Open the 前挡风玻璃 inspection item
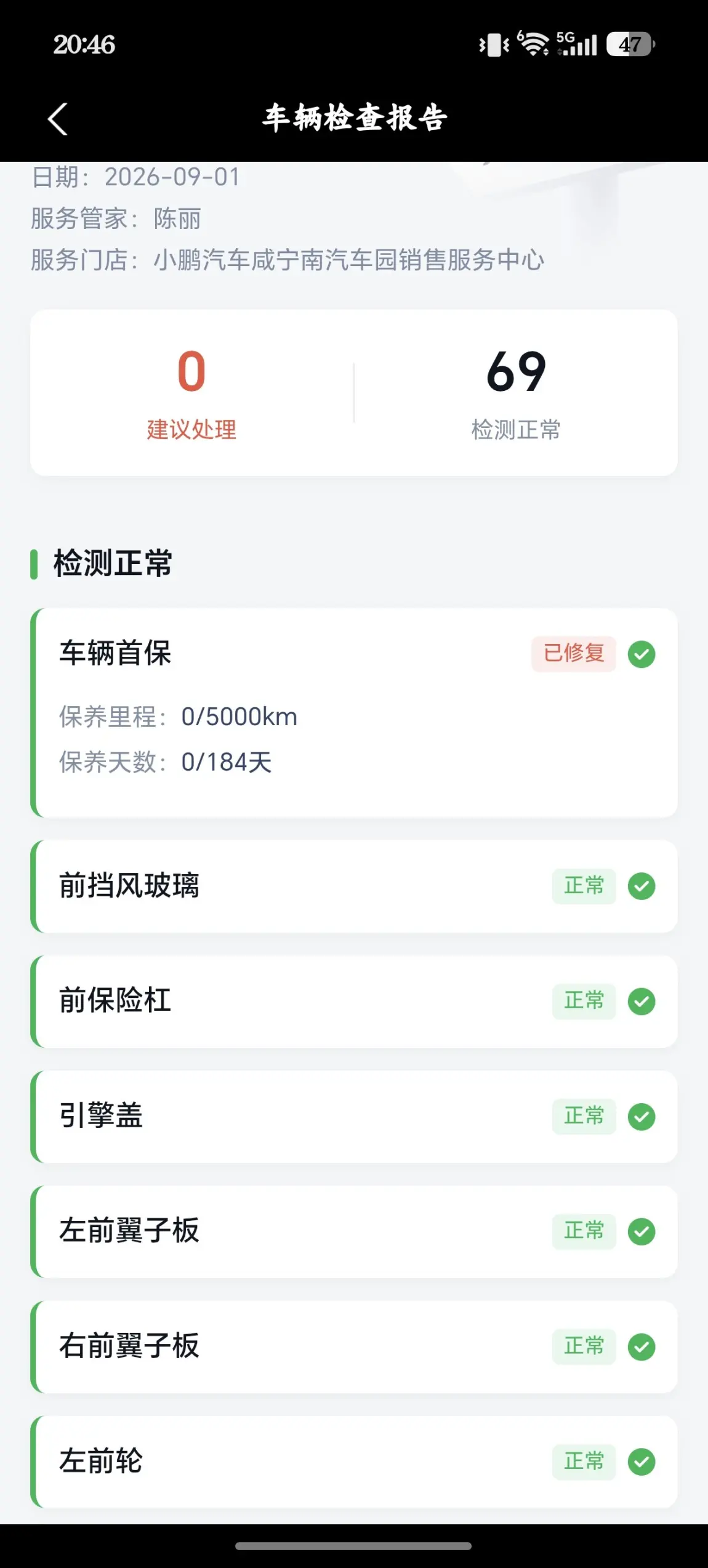708x1568 pixels. coord(354,886)
